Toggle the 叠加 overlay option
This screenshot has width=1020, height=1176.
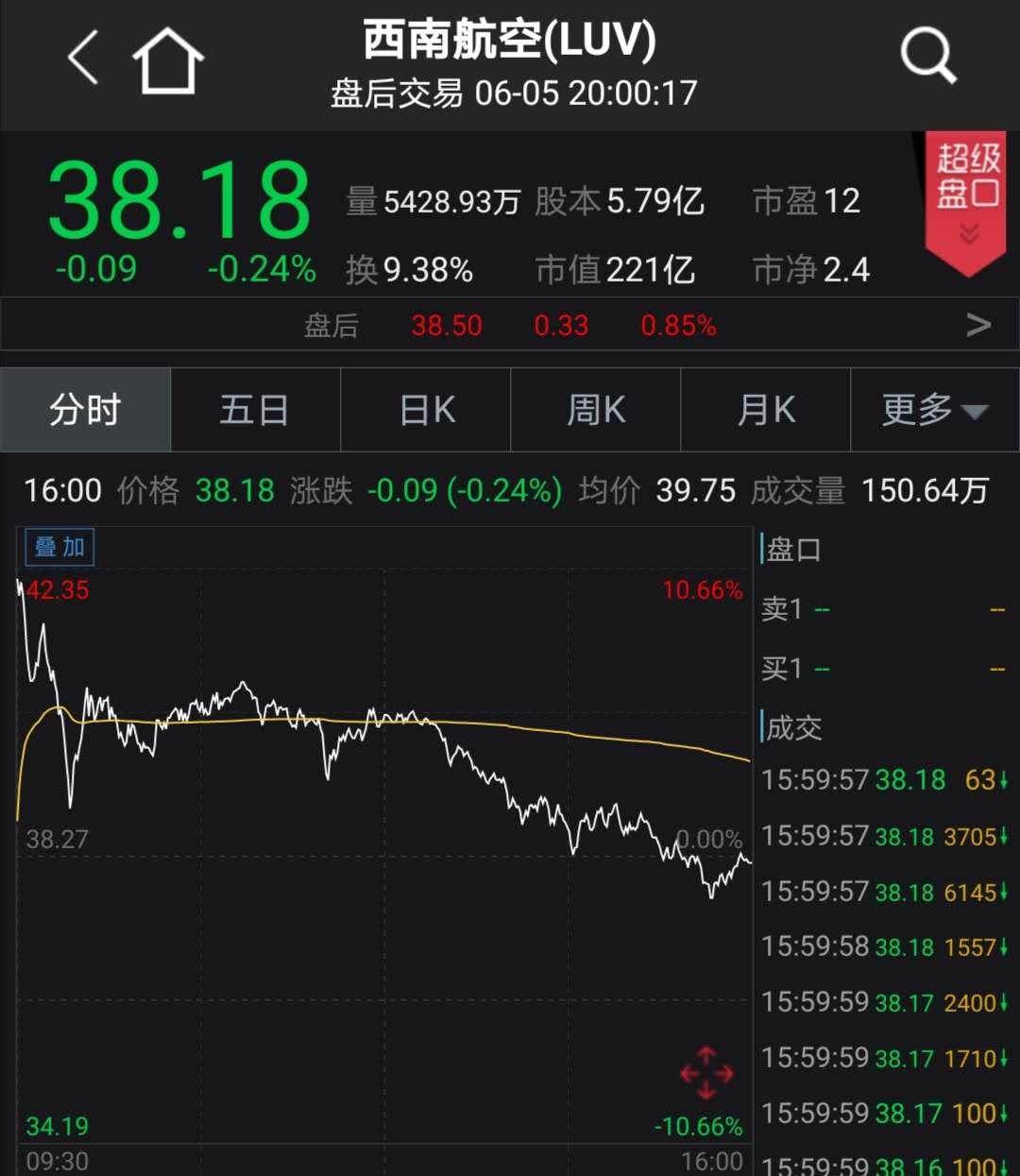tap(59, 547)
